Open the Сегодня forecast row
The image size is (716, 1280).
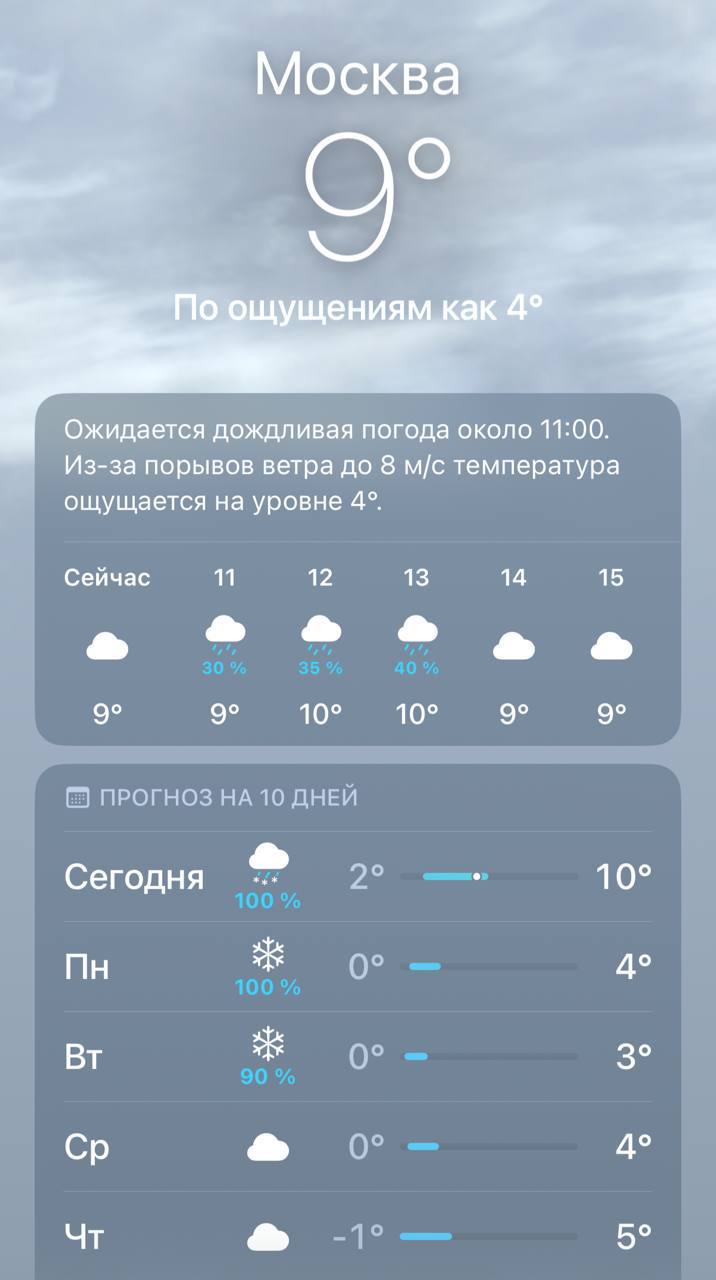pos(358,877)
